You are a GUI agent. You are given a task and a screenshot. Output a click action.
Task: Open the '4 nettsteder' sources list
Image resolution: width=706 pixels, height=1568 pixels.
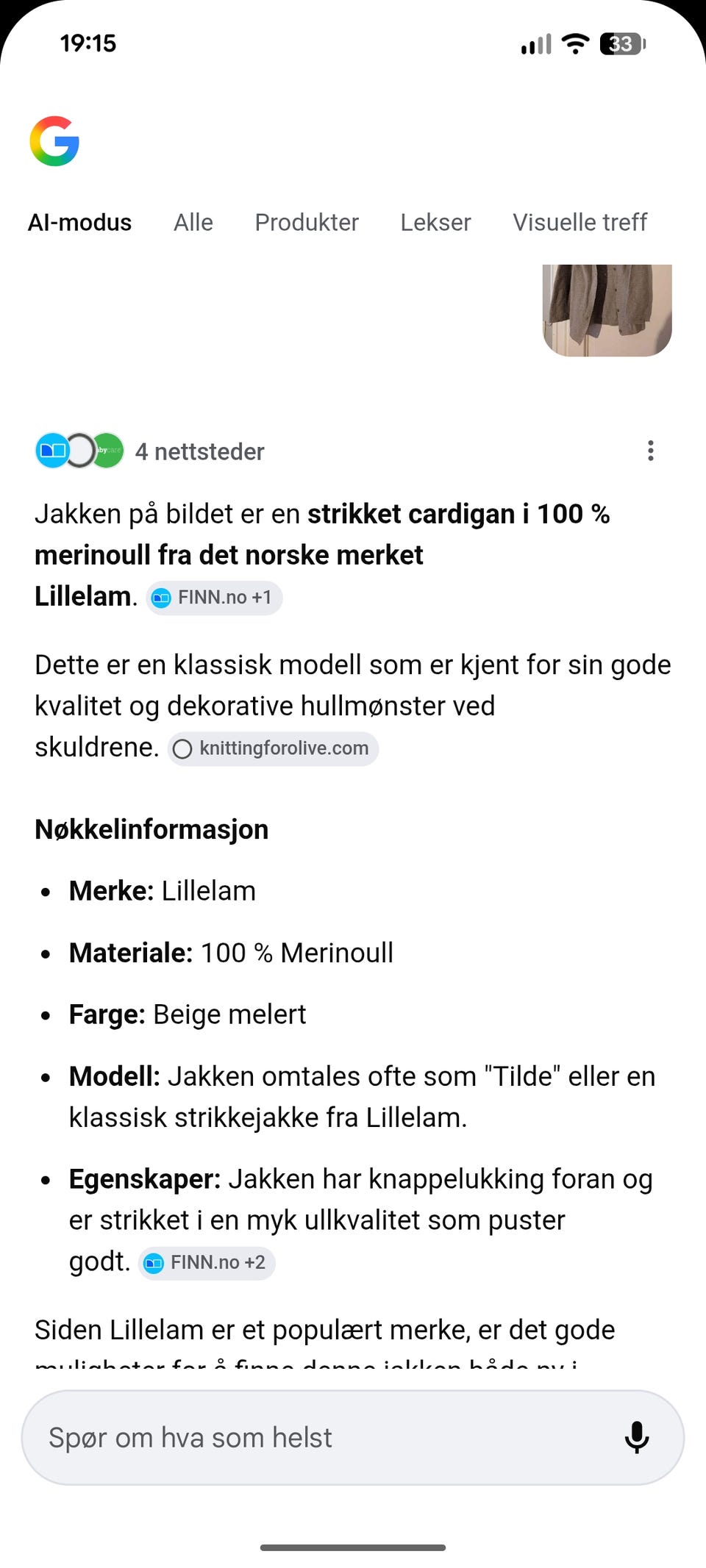pyautogui.click(x=199, y=451)
